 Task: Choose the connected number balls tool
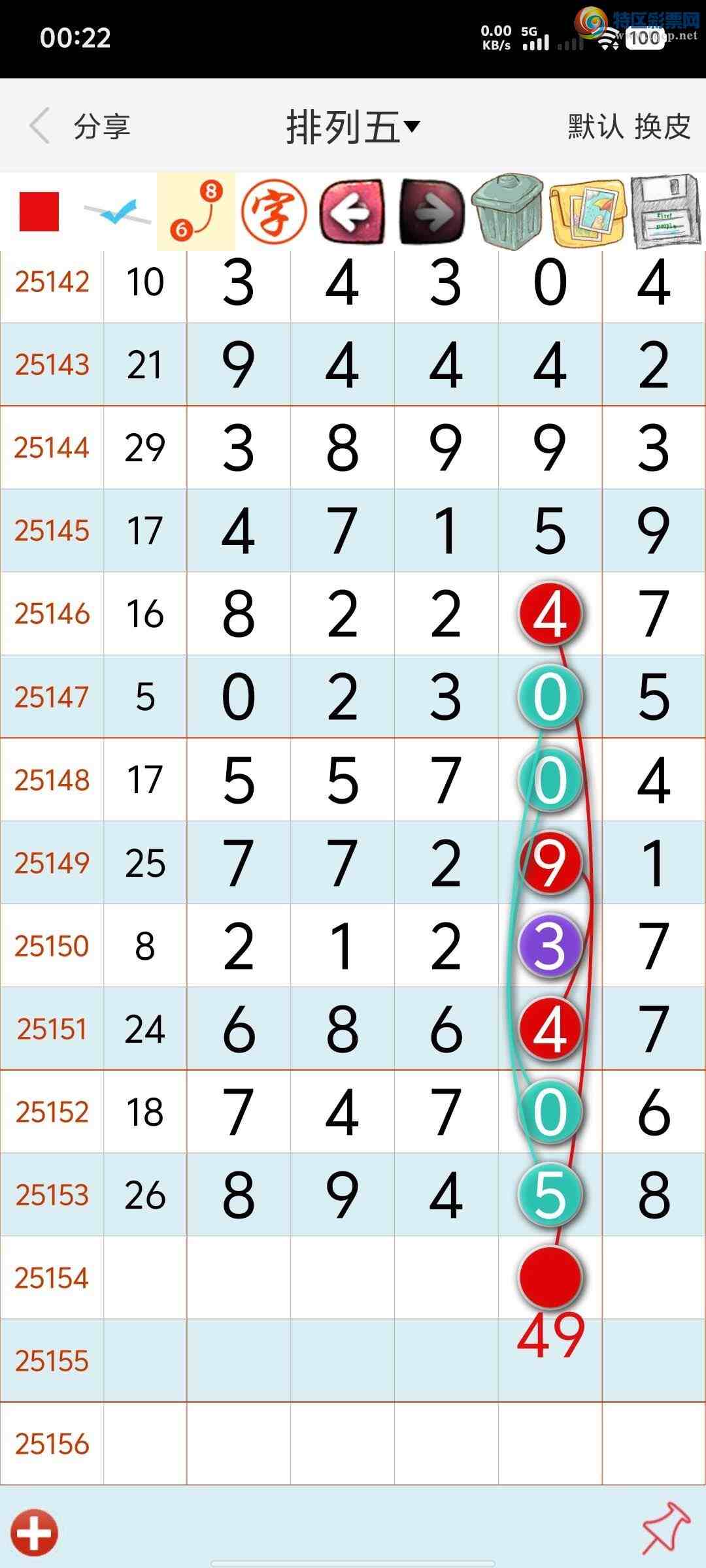(196, 212)
